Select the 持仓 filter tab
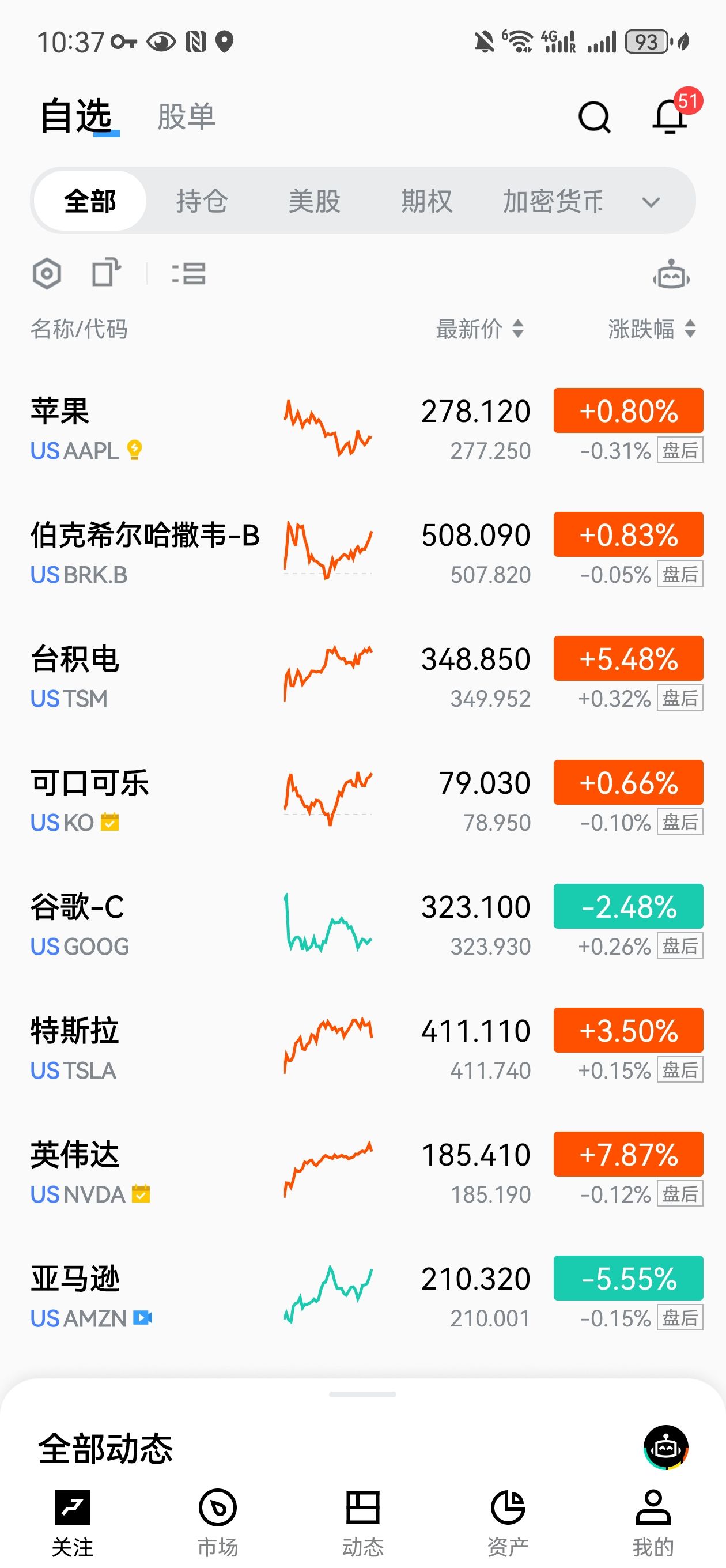Screen dimensions: 726x1568 [x=202, y=201]
